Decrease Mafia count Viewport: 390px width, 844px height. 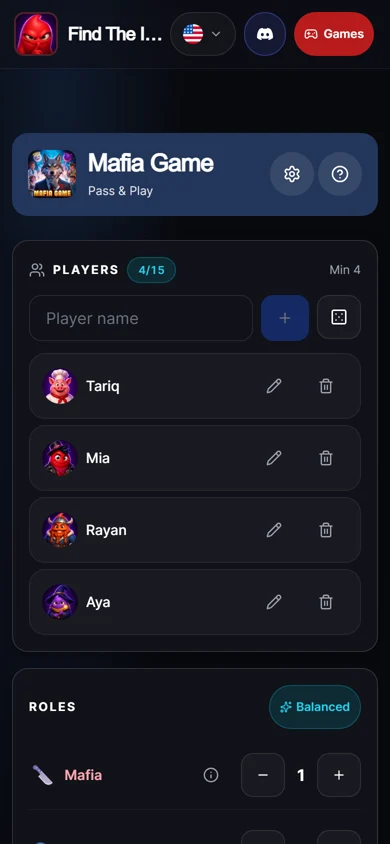pos(263,775)
